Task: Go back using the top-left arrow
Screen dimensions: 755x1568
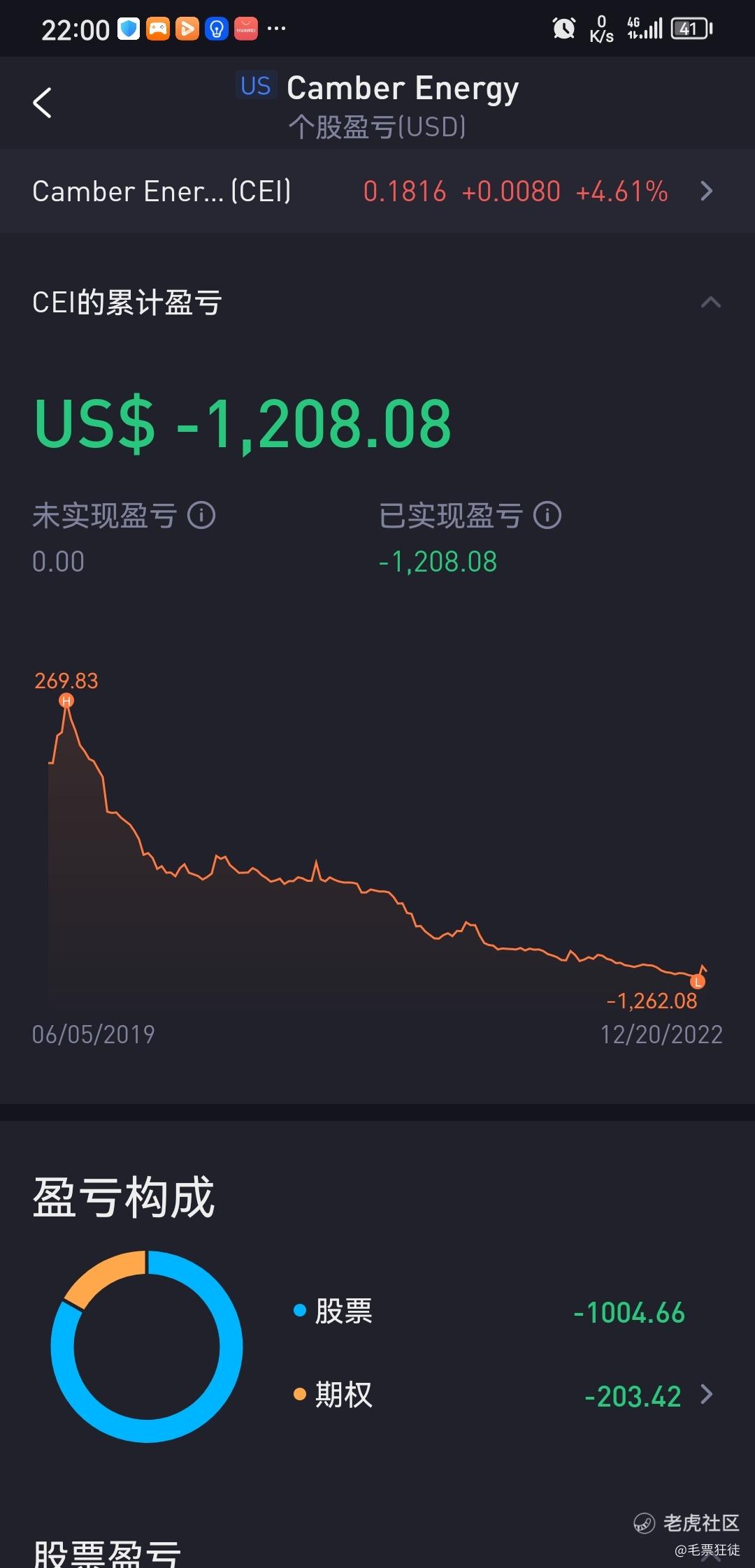Action: click(43, 103)
